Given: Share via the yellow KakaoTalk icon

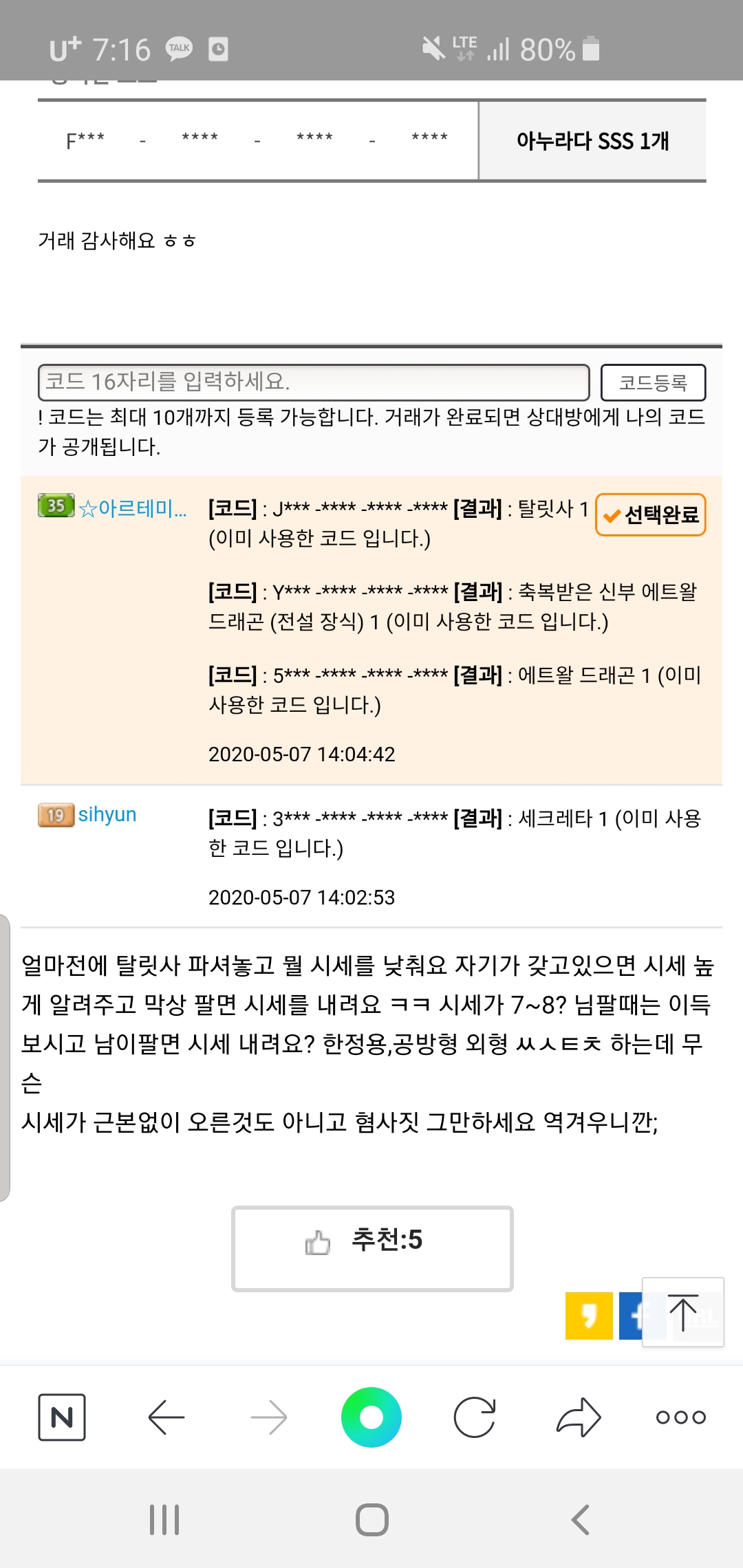Looking at the screenshot, I should pyautogui.click(x=588, y=1316).
